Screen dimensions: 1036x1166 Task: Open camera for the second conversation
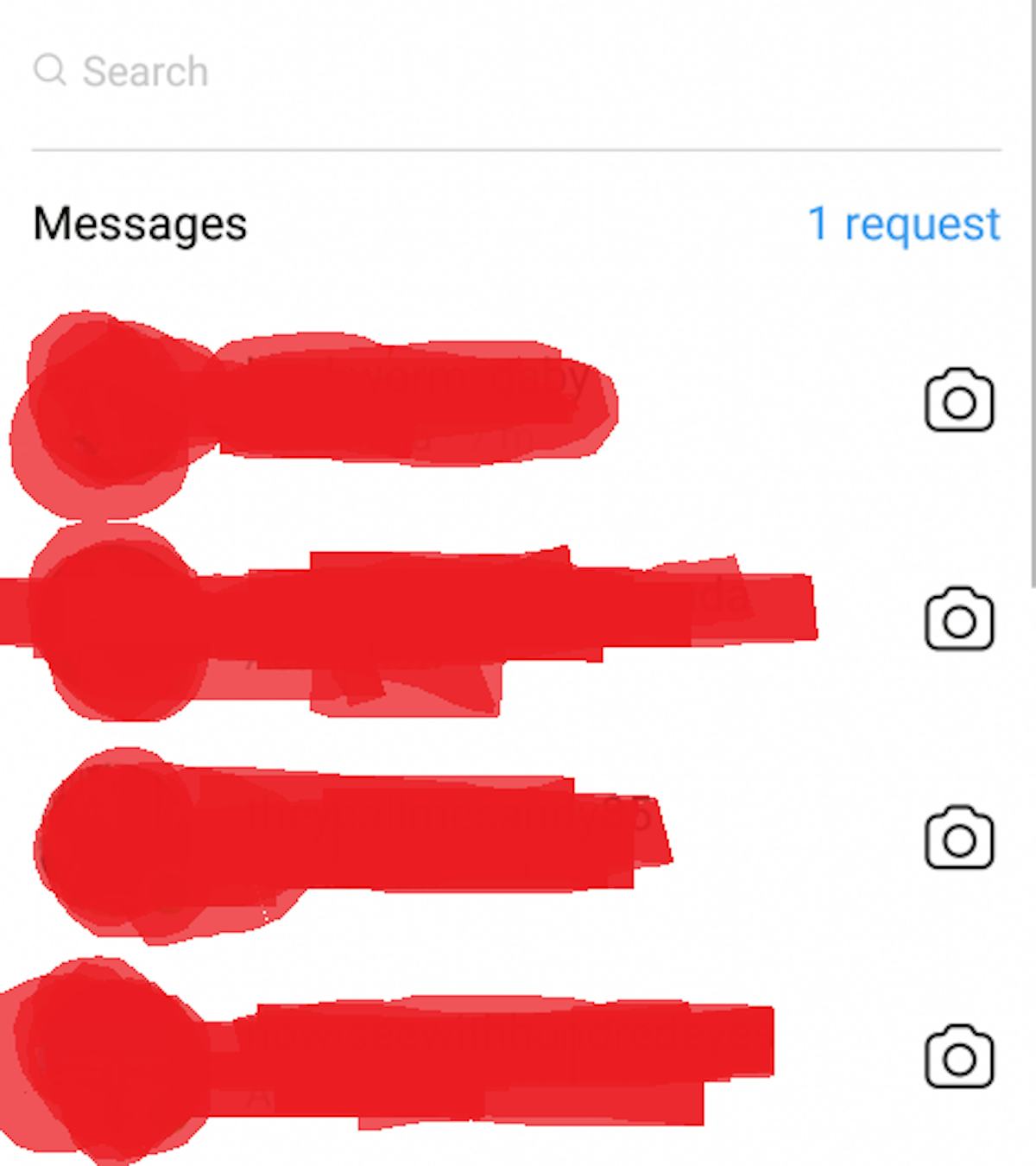coord(959,619)
